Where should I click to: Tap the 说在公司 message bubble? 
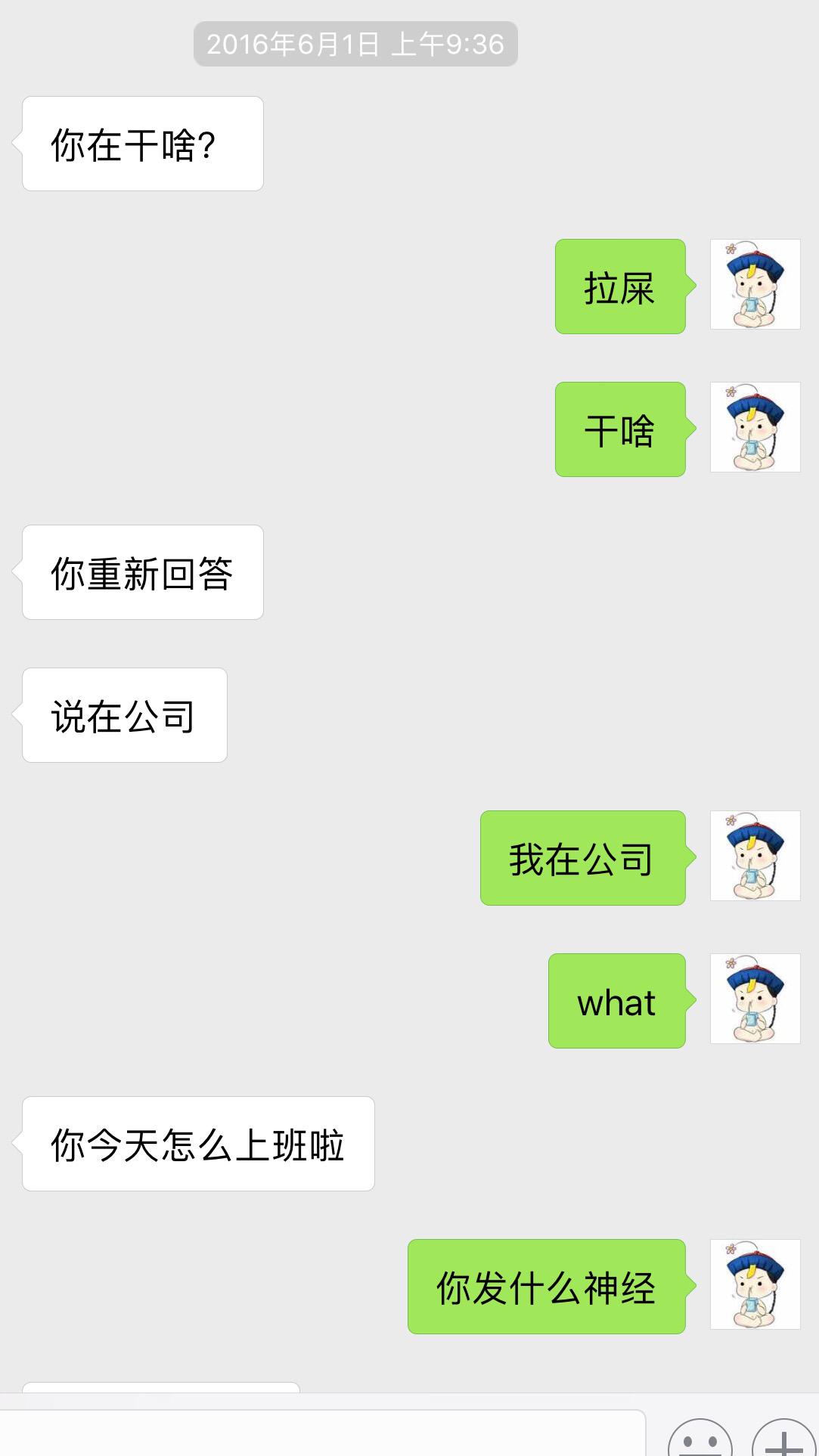coord(125,714)
